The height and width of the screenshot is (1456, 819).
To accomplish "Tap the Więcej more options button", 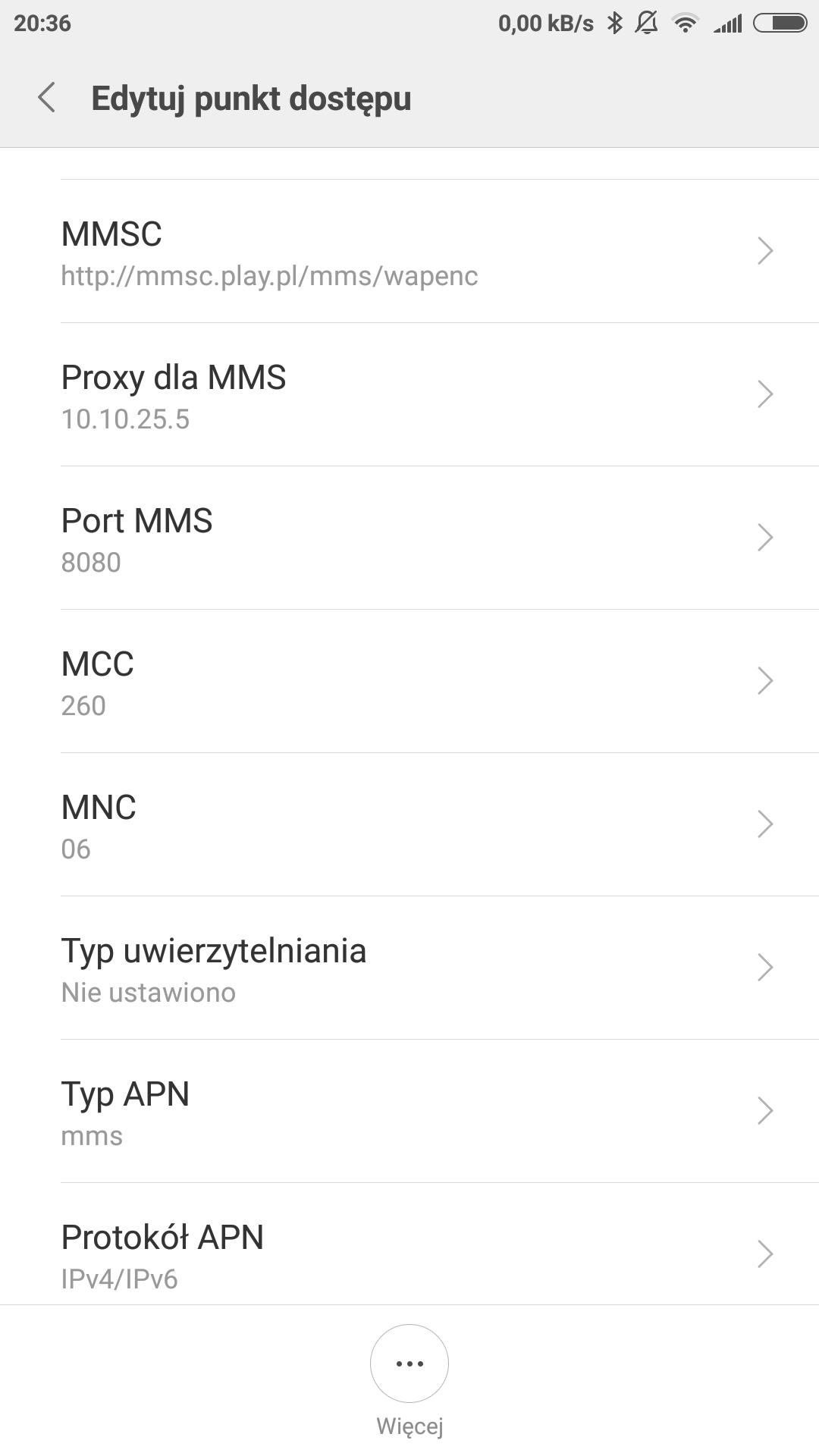I will (x=409, y=1363).
